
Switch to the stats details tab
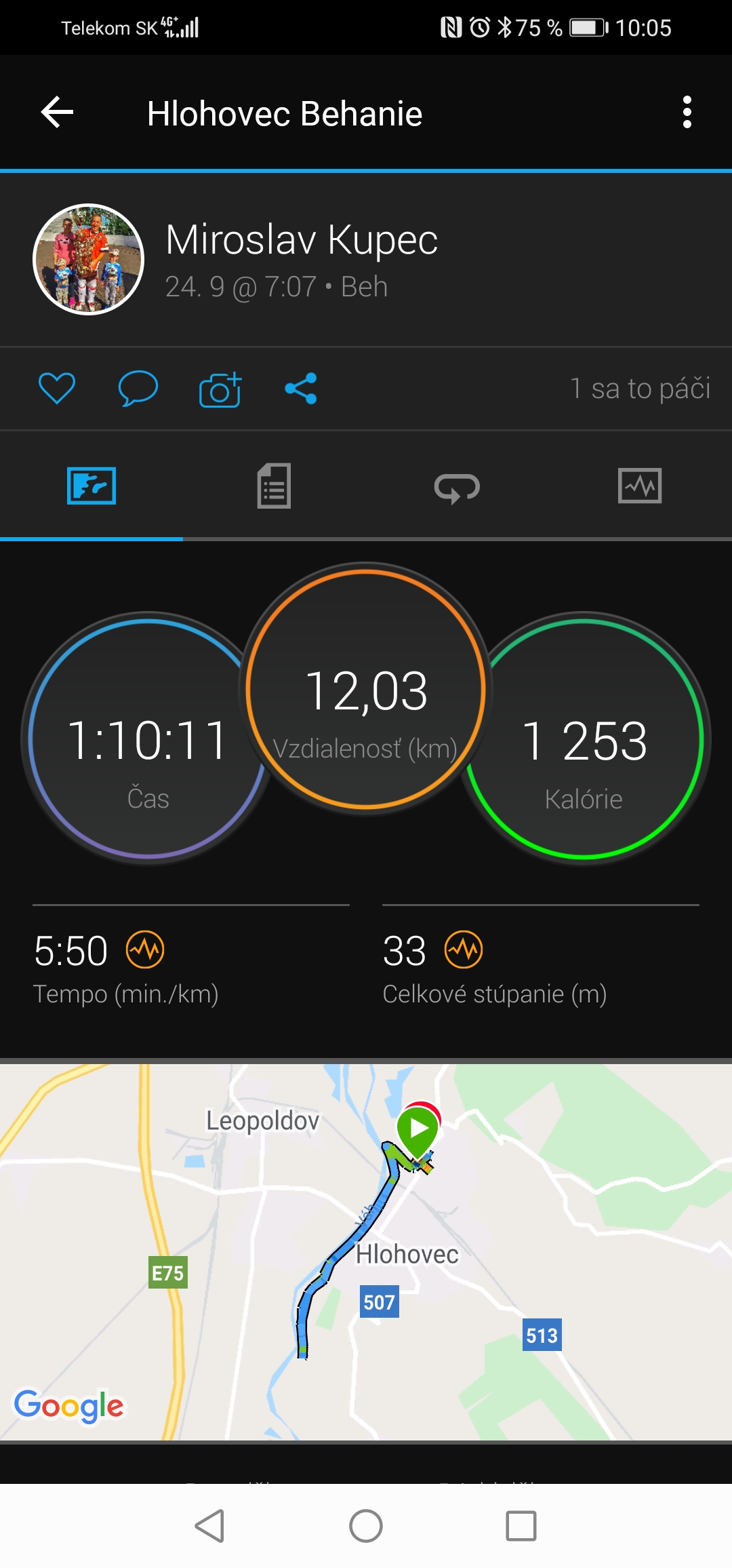274,486
